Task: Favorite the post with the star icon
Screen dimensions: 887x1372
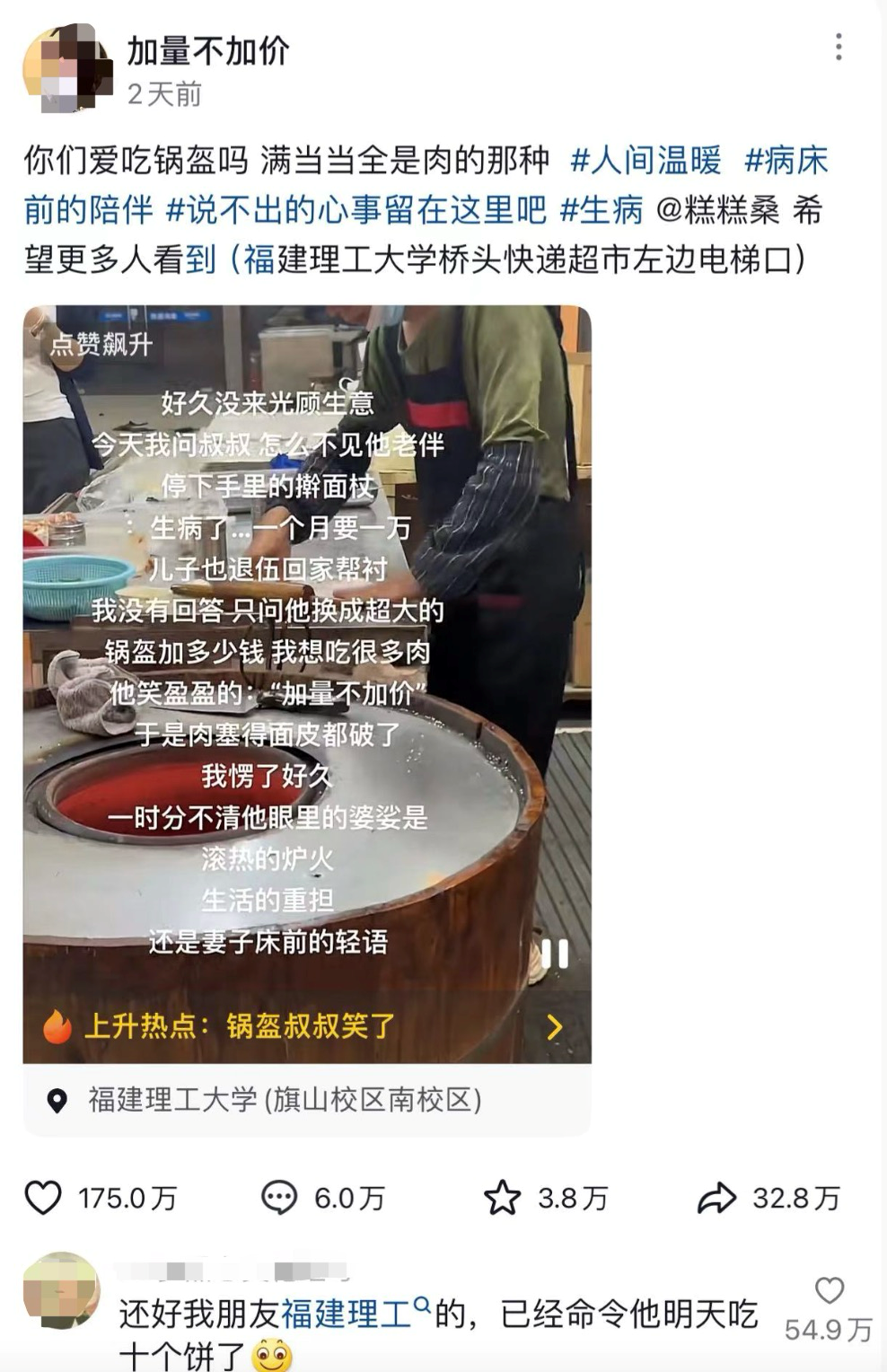Action: (502, 1198)
